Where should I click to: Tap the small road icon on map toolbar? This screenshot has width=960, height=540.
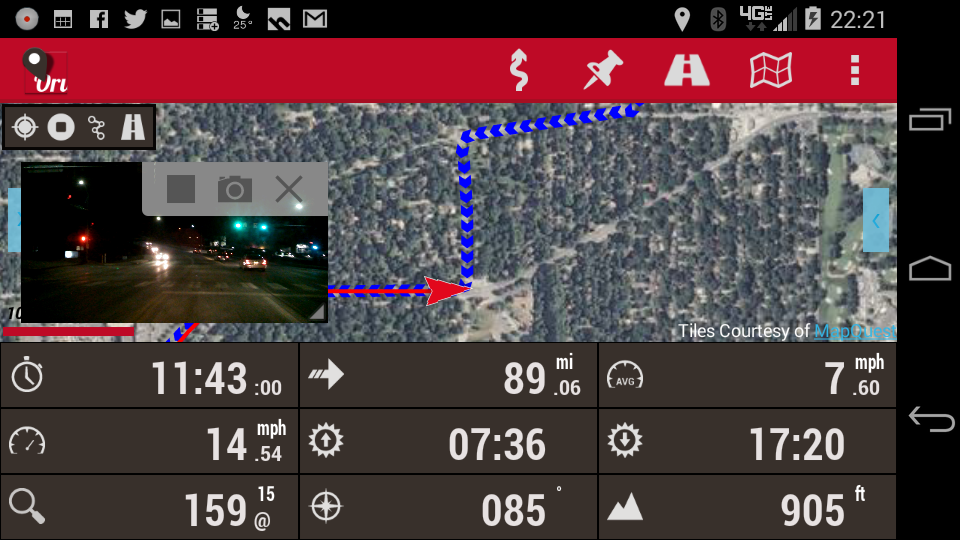tap(133, 127)
